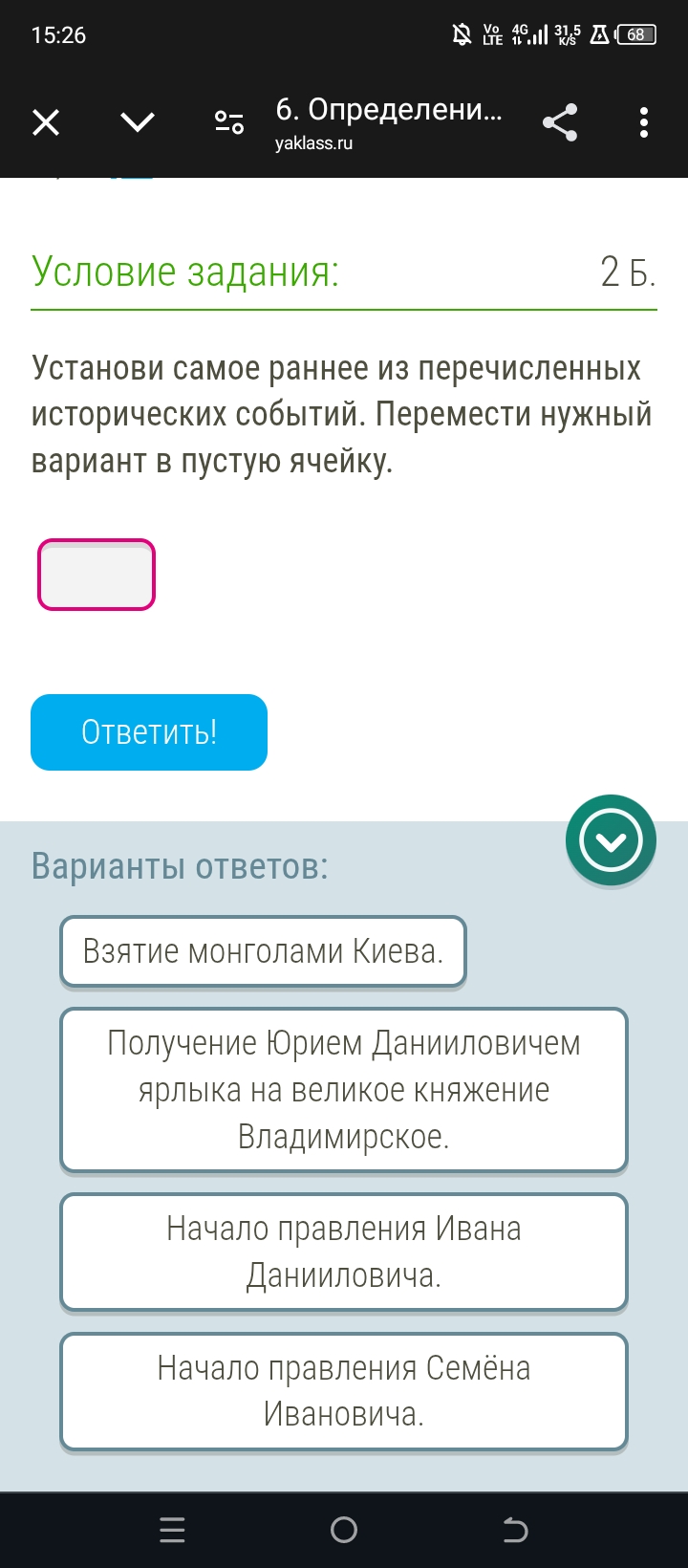
Task: Go back using the system back button
Action: pyautogui.click(x=515, y=1531)
